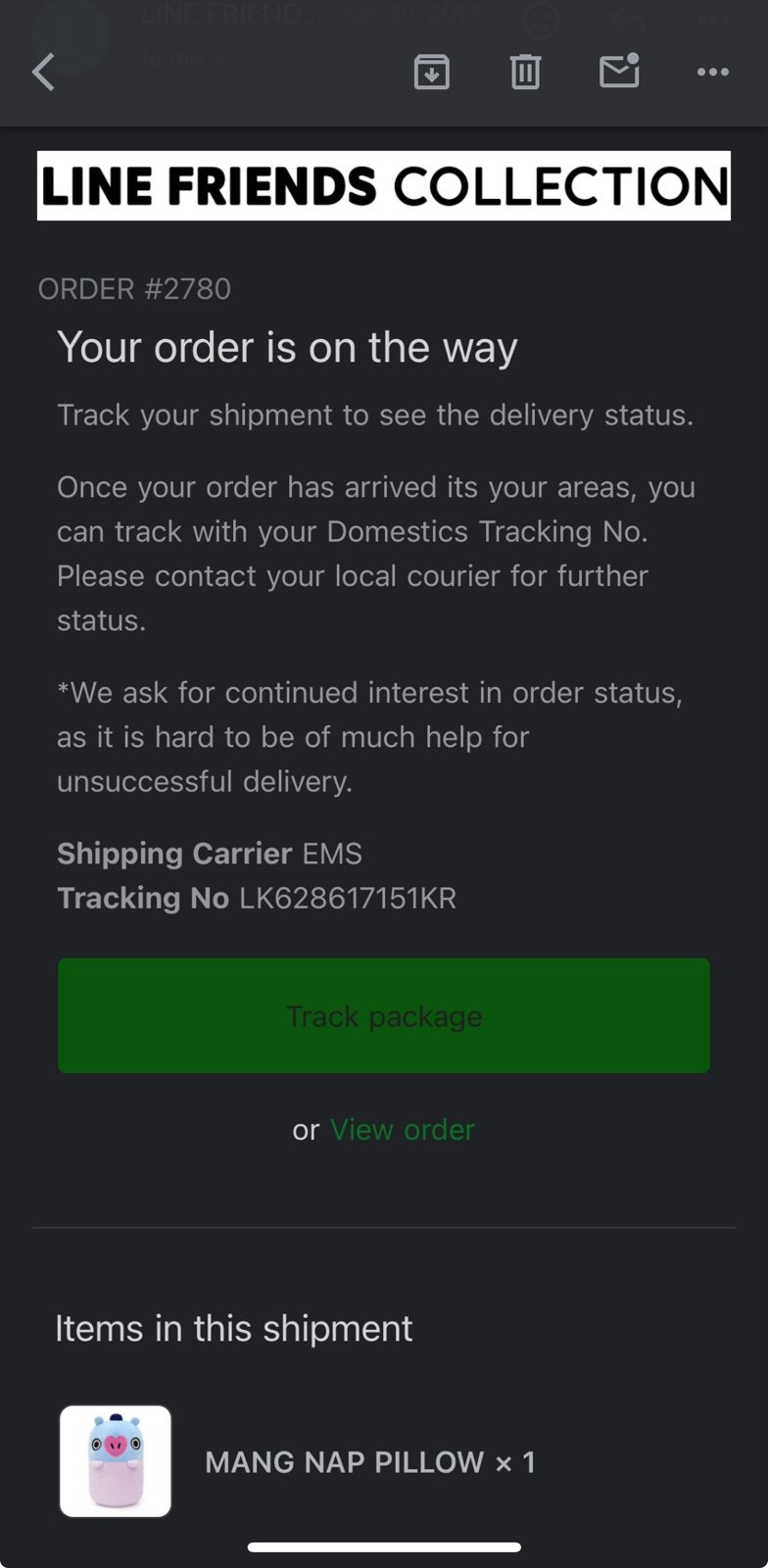Go back to the inbox
The image size is (768, 1568).
tap(43, 72)
